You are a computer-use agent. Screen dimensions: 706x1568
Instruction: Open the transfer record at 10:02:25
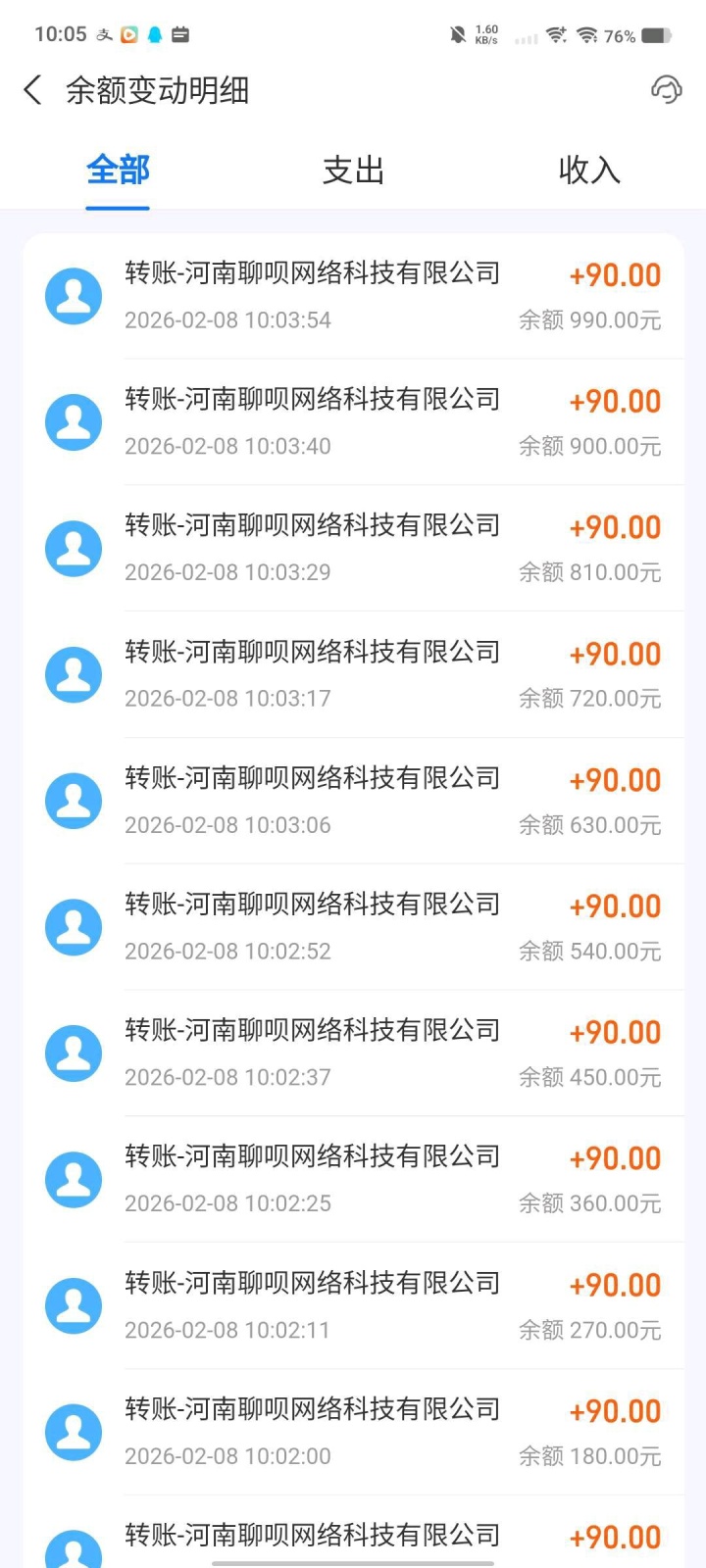[353, 1179]
